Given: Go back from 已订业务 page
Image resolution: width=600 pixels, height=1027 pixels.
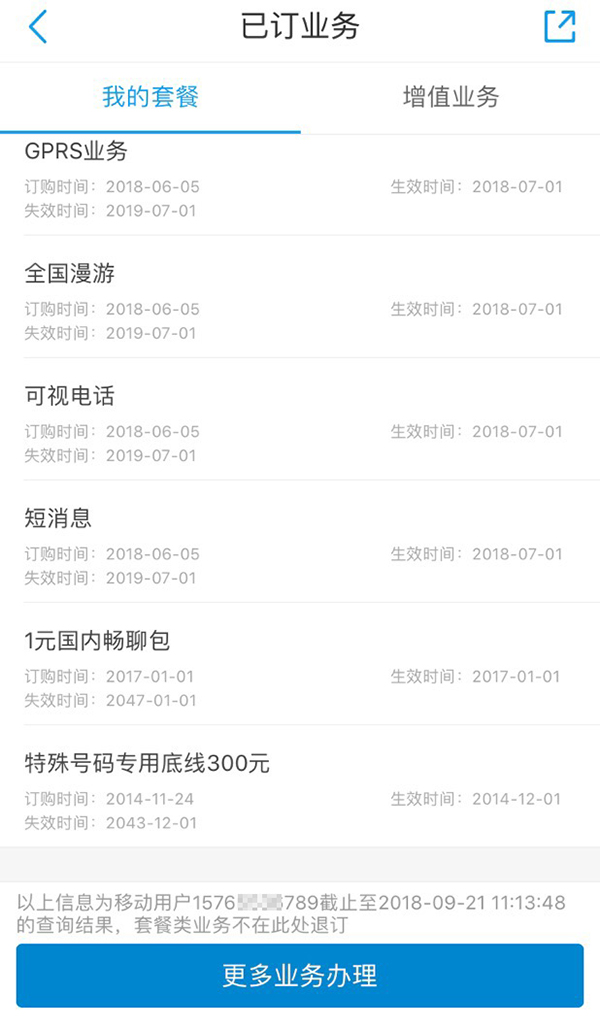Looking at the screenshot, I should tap(38, 27).
